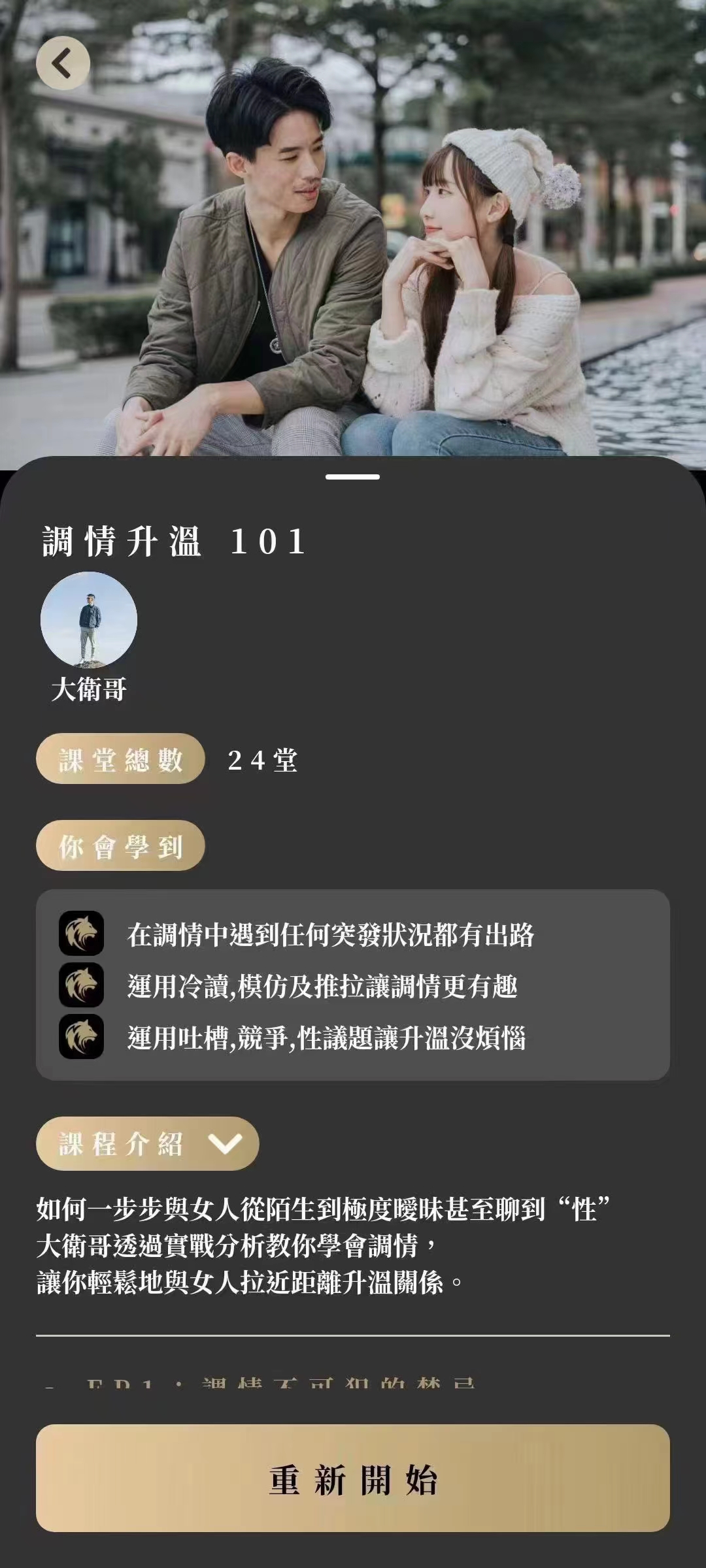This screenshot has width=706, height=1568.
Task: Go back using the top-left arrow
Action: coord(63,63)
